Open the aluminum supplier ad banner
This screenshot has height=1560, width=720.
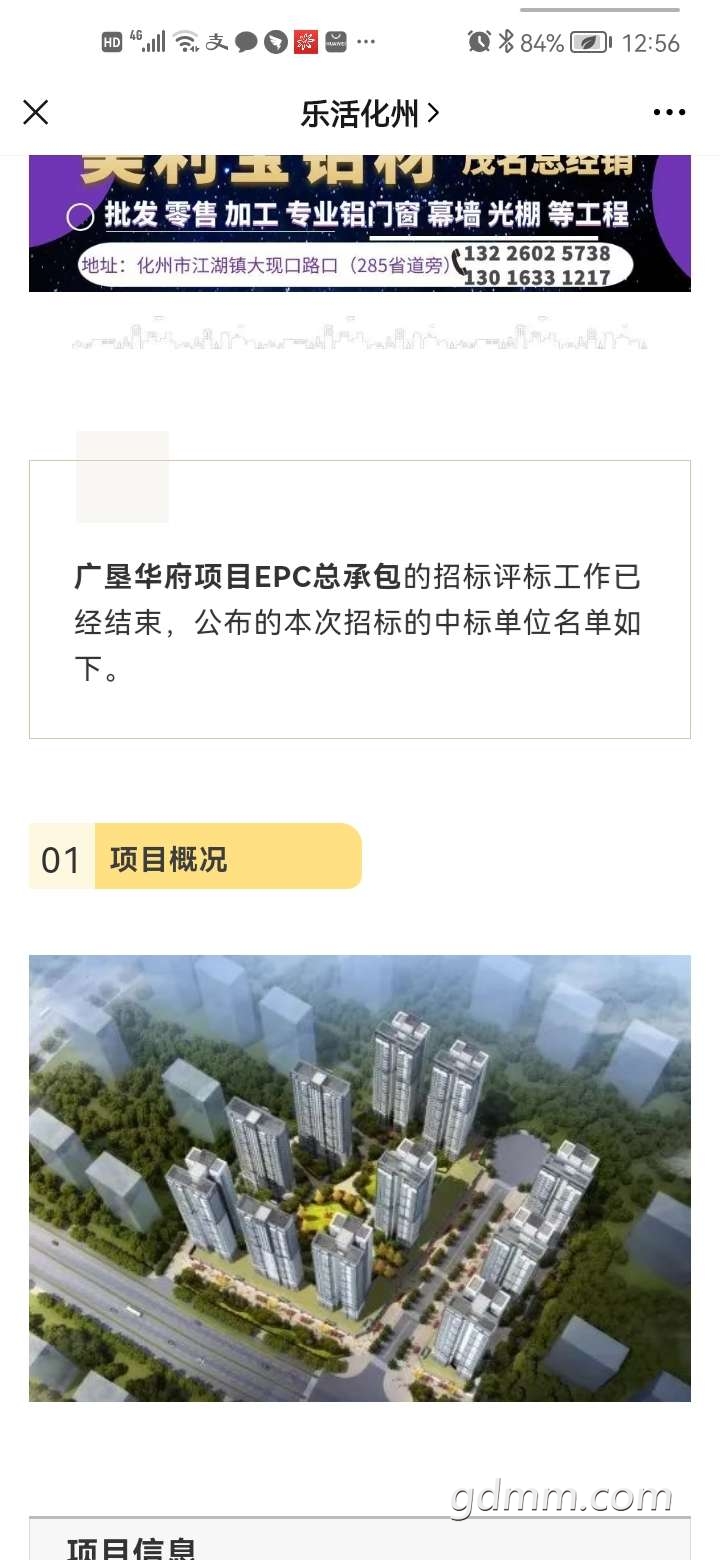coord(359,223)
